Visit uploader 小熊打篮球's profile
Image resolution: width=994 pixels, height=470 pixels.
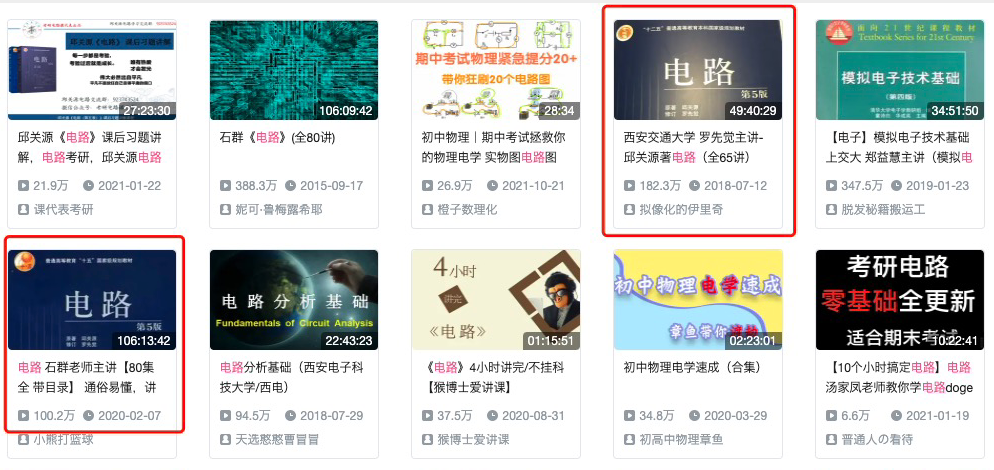(66, 439)
